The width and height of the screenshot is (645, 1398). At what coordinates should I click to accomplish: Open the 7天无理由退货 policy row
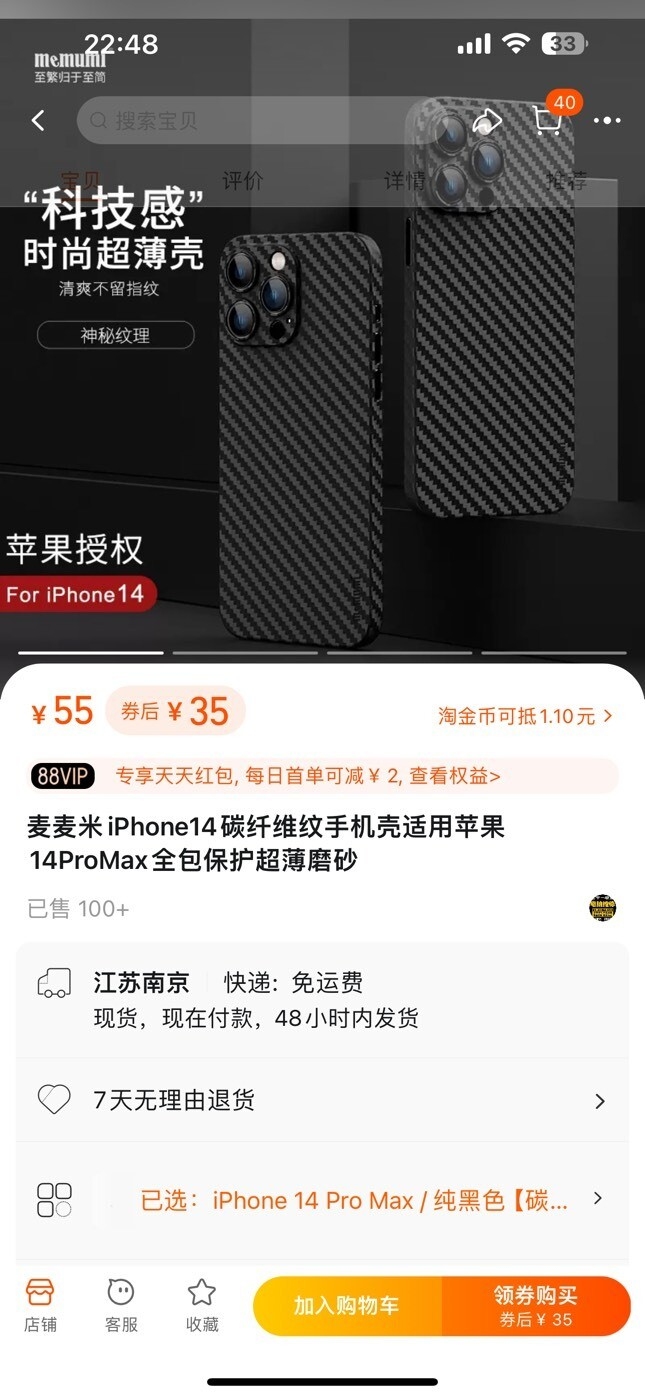[x=322, y=1100]
